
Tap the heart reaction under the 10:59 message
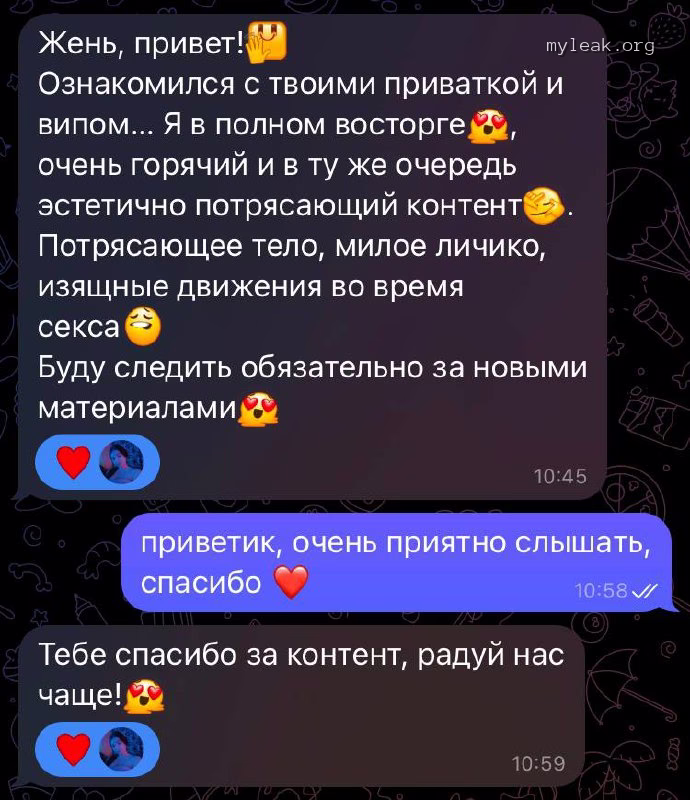pyautogui.click(x=73, y=750)
